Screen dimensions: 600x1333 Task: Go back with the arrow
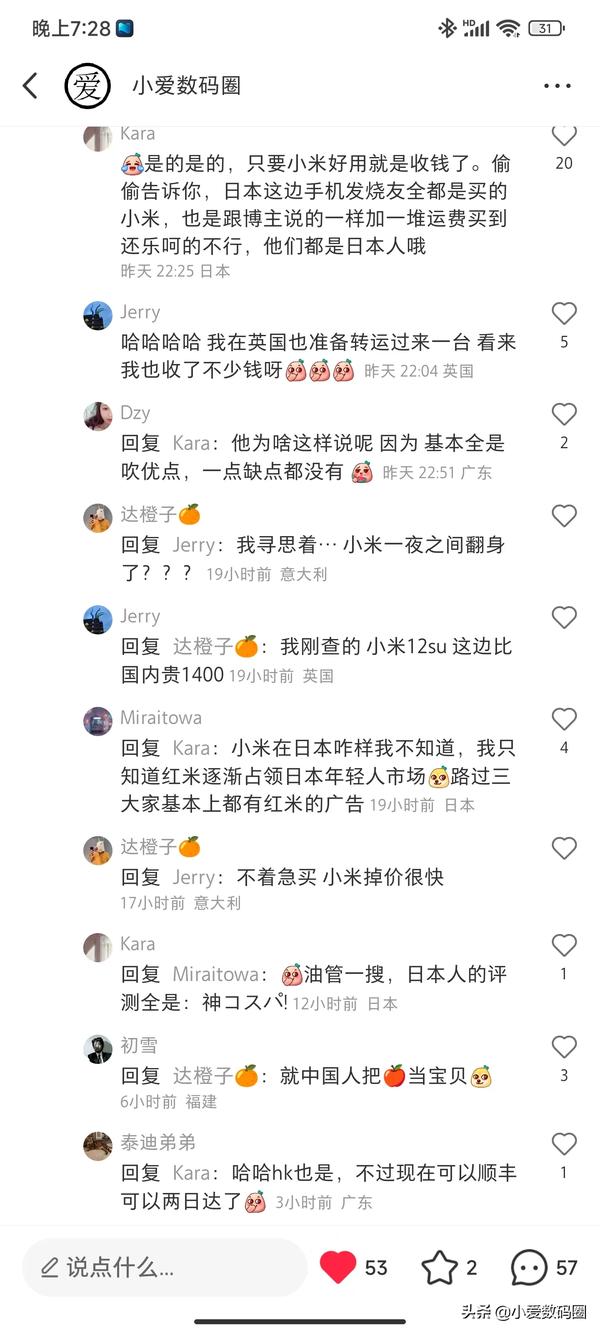coord(30,86)
